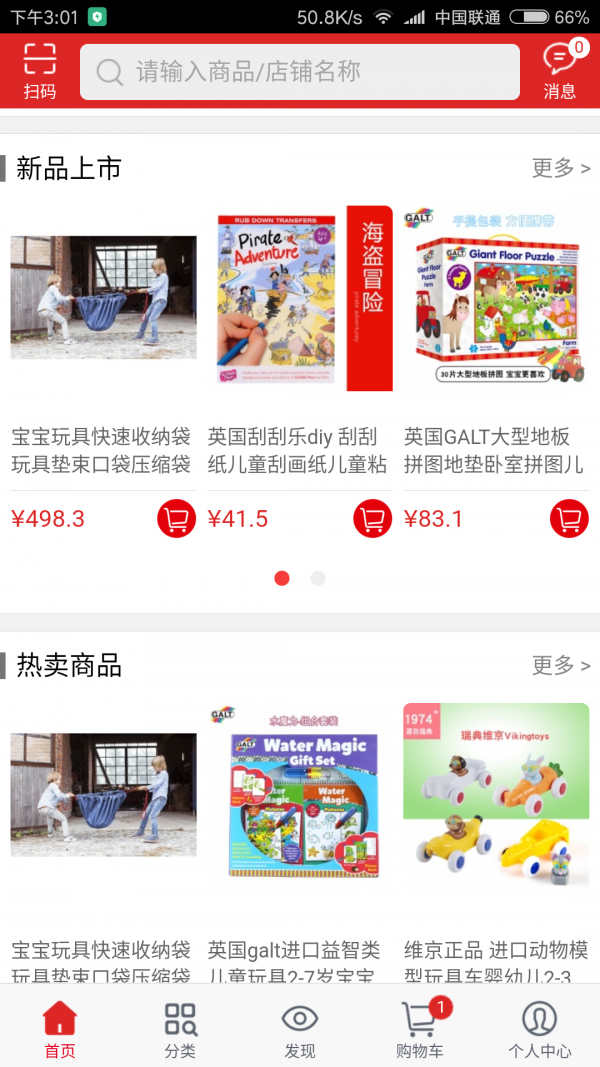600x1067 pixels.
Task: View 更多 in 热卖商品
Action: click(x=561, y=665)
